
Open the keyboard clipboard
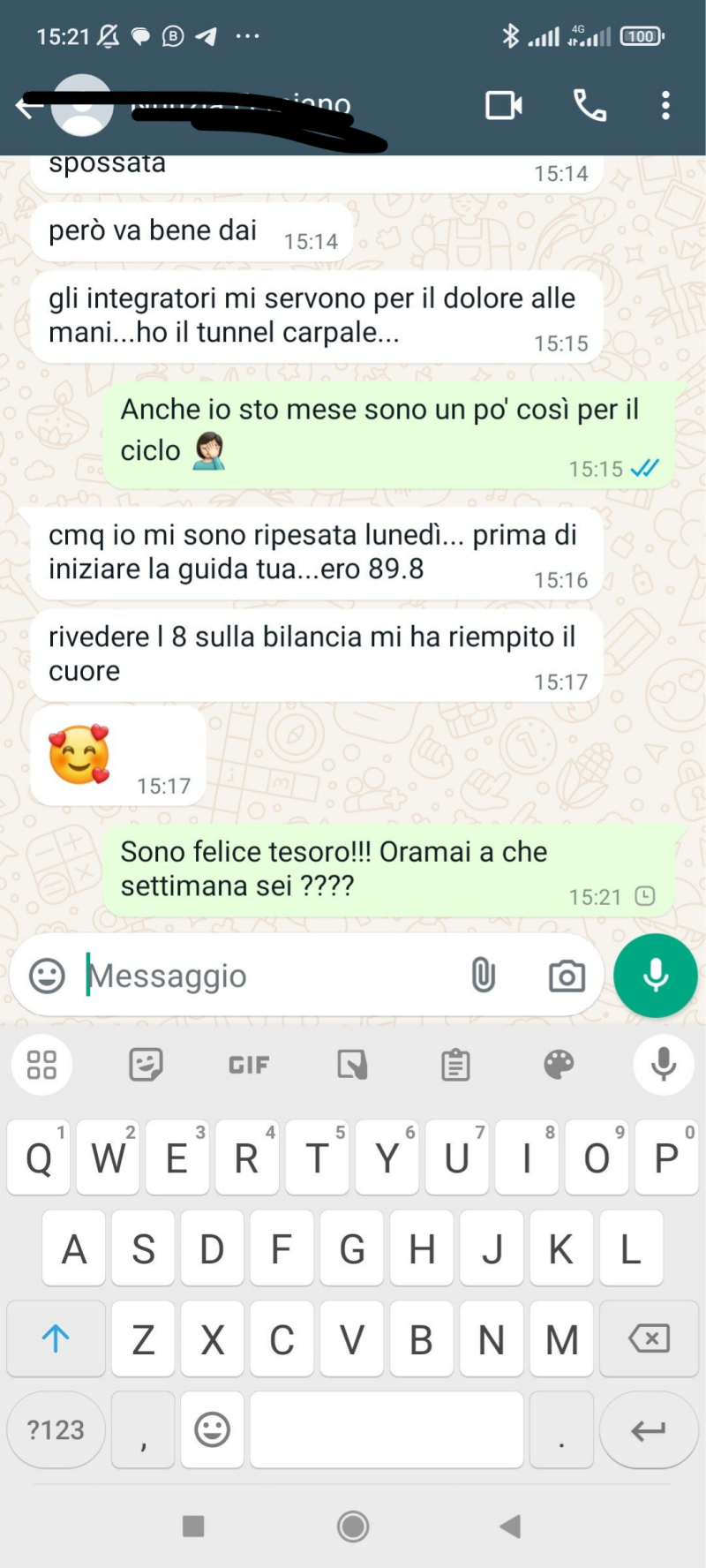click(455, 1065)
